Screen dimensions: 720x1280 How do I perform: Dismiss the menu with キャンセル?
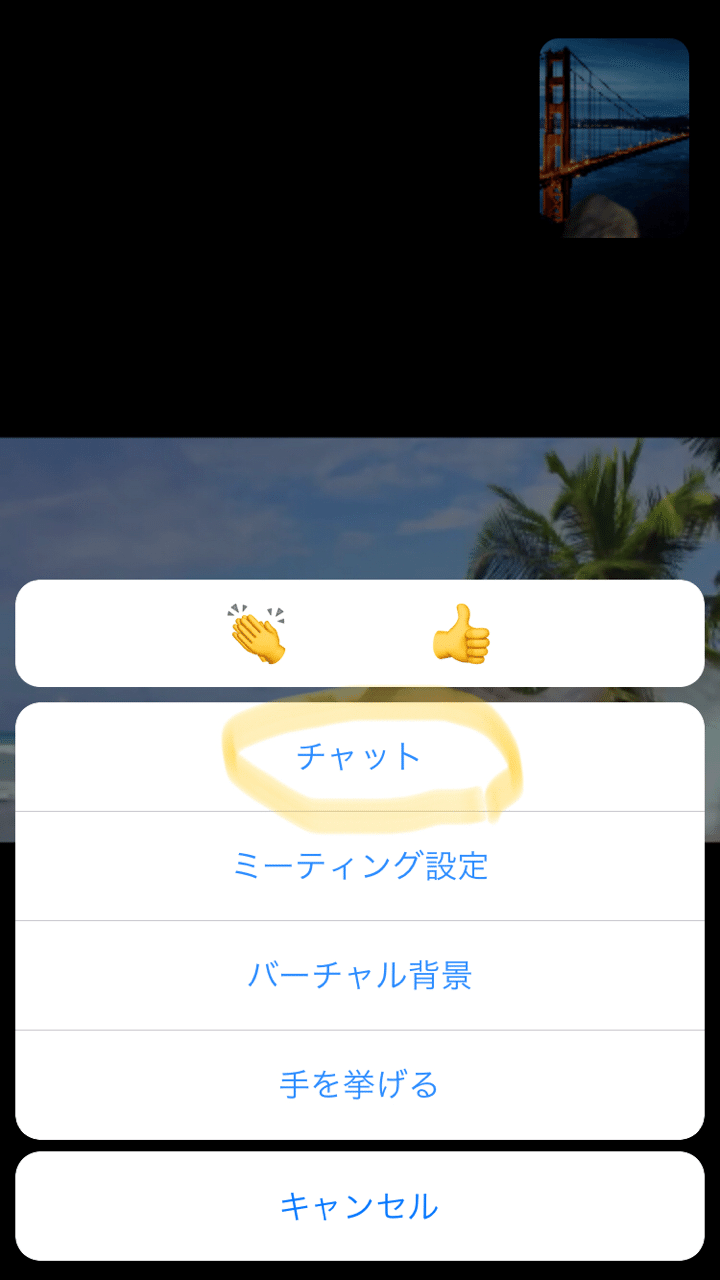(360, 1206)
